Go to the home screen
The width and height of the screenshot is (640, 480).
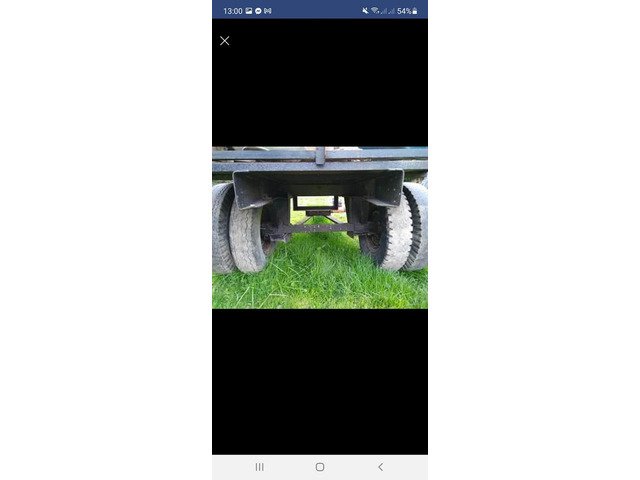320,467
